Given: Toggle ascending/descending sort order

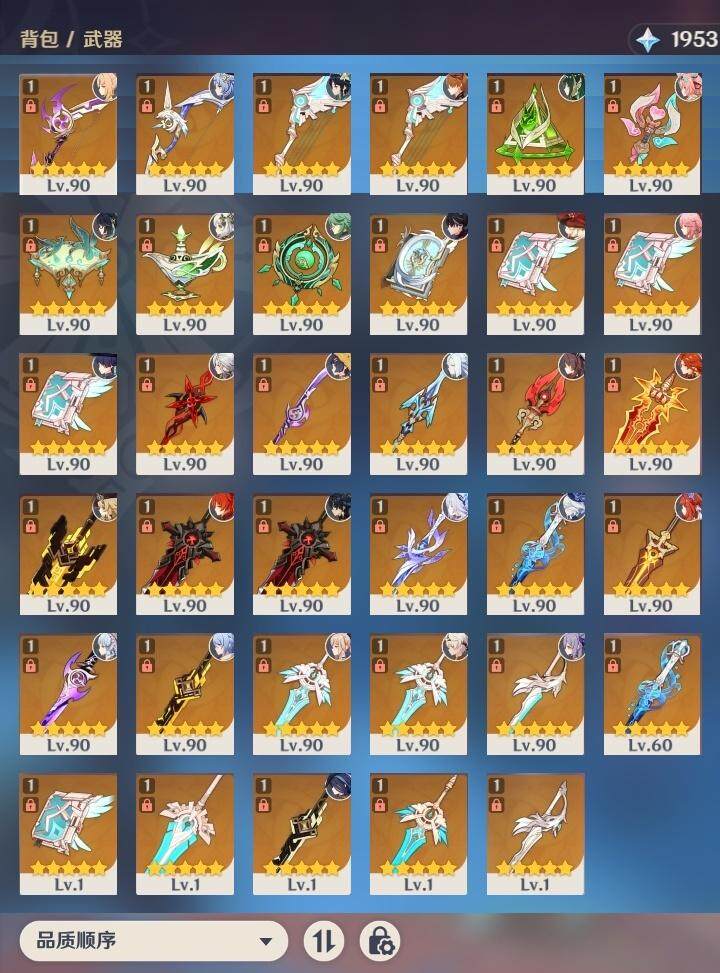Looking at the screenshot, I should click(323, 941).
